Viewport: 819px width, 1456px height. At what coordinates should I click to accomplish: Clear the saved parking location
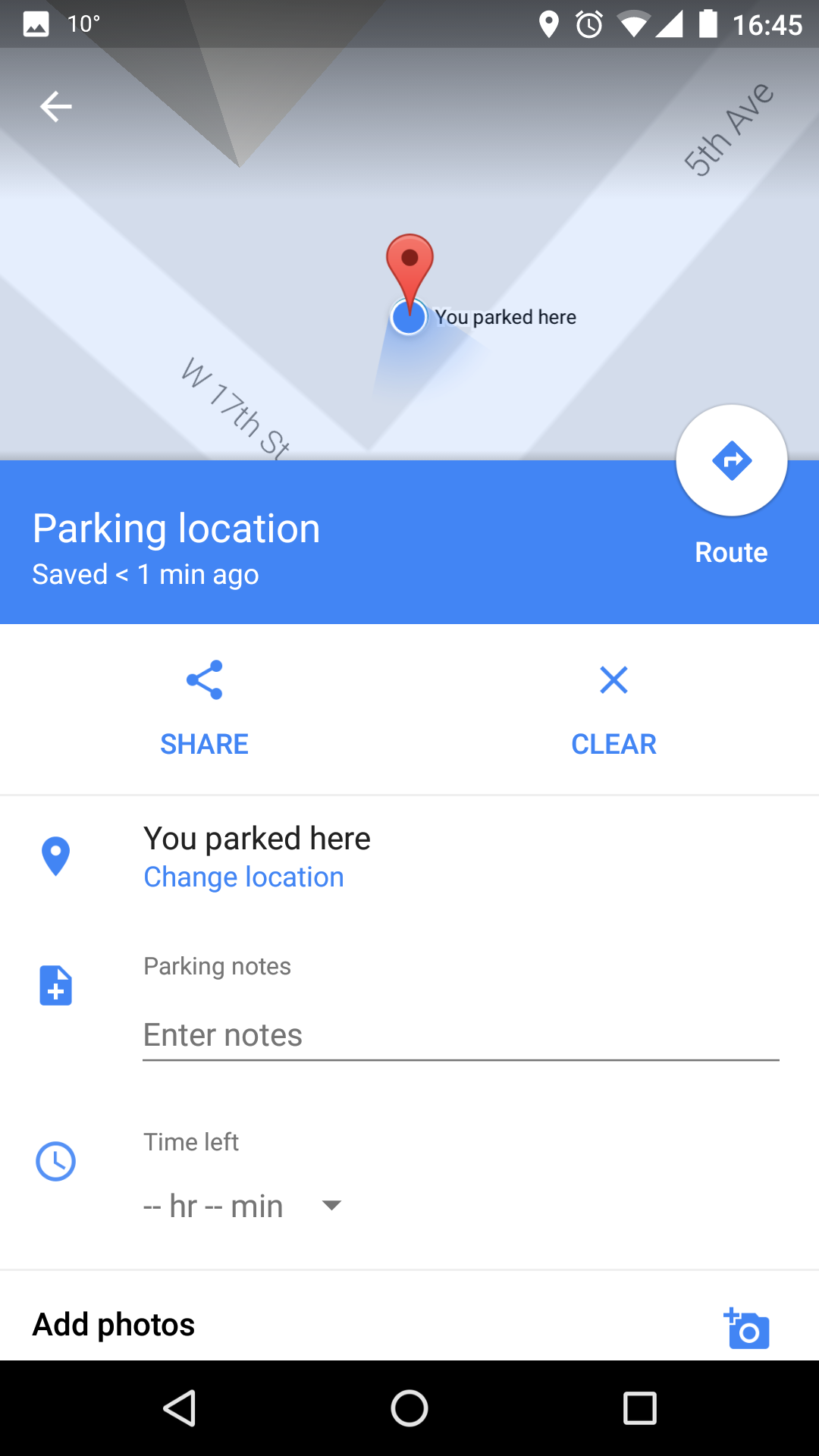pyautogui.click(x=613, y=708)
